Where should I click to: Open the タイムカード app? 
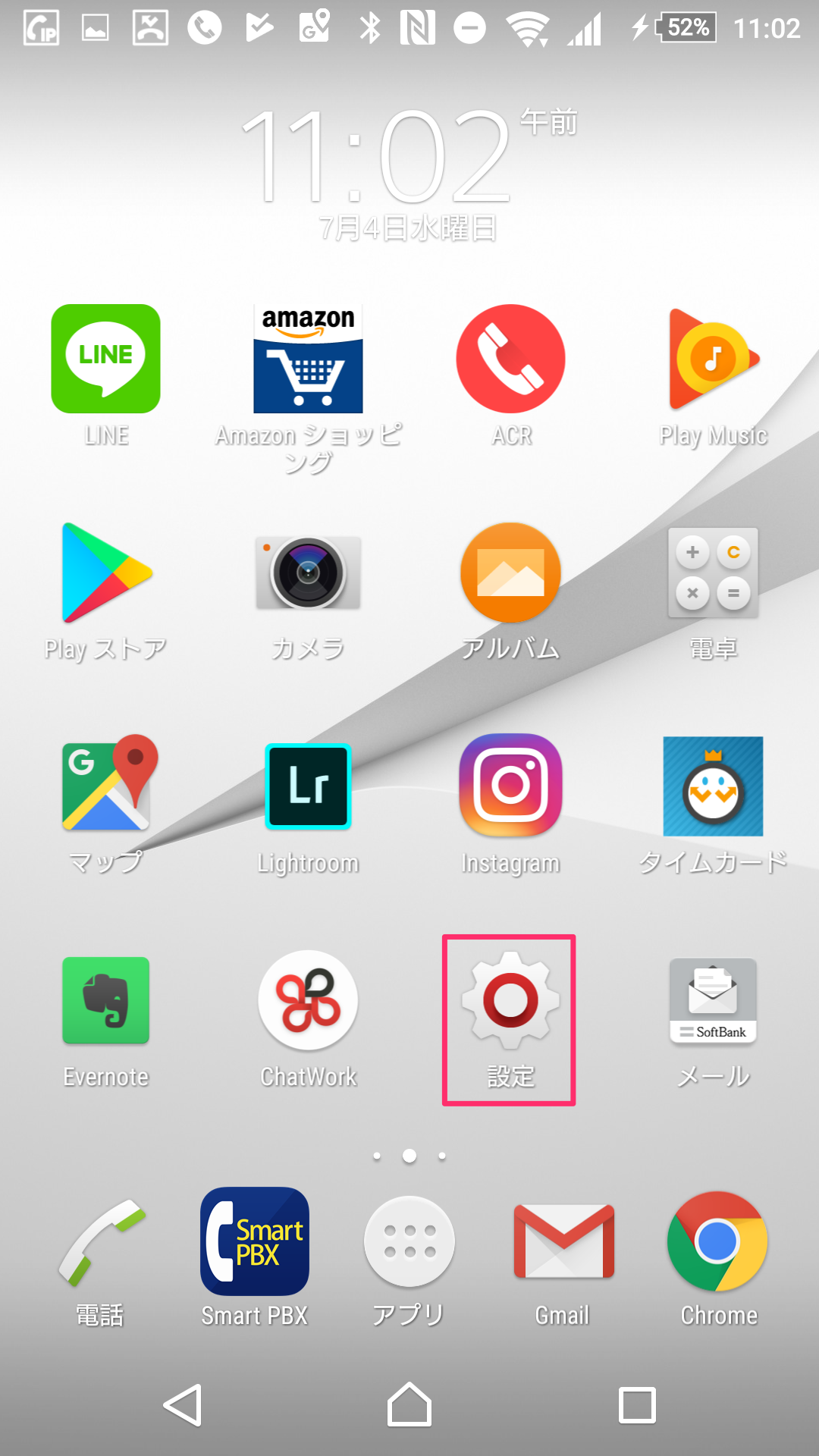coord(713,786)
